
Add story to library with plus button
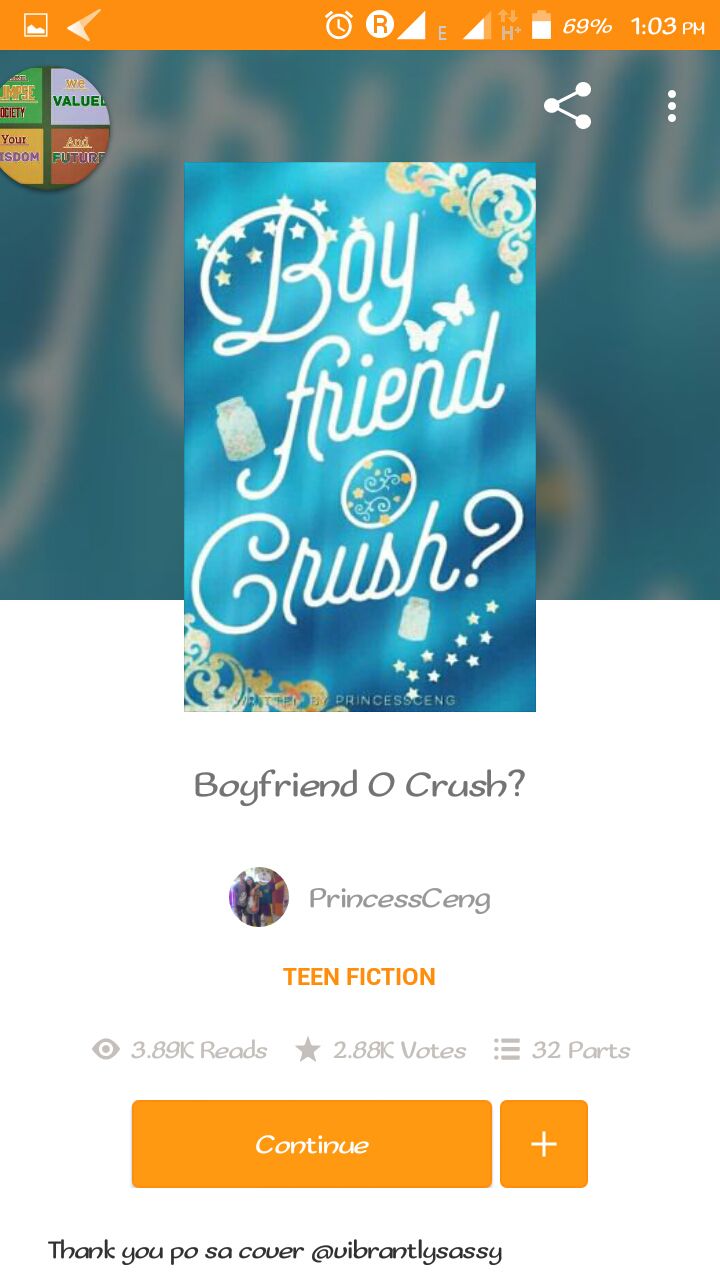(x=543, y=1144)
